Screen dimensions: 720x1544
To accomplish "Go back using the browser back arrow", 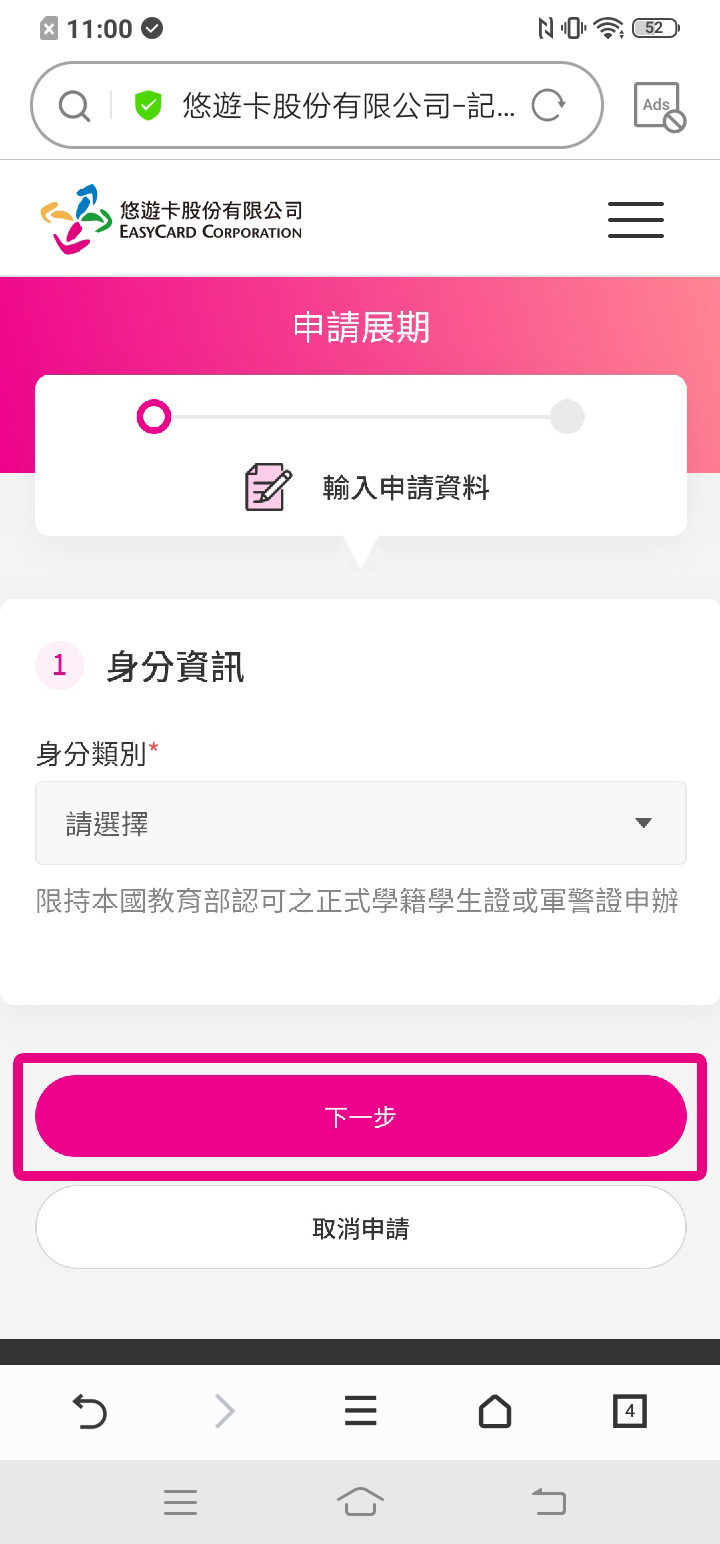I will 90,1411.
